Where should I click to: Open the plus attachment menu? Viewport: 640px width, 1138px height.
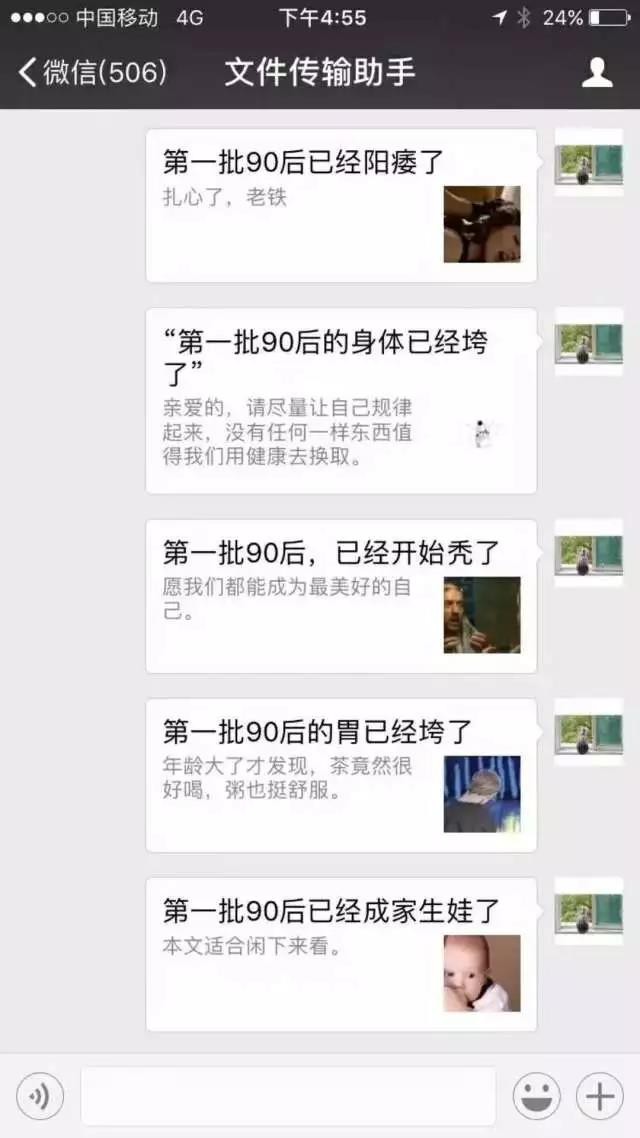(600, 1096)
